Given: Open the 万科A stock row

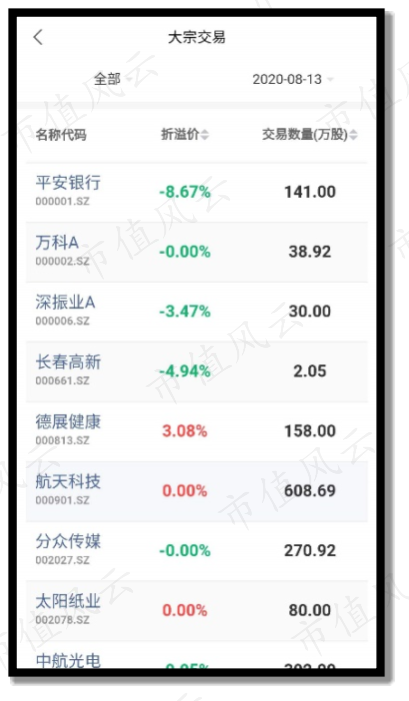Looking at the screenshot, I should (x=197, y=252).
